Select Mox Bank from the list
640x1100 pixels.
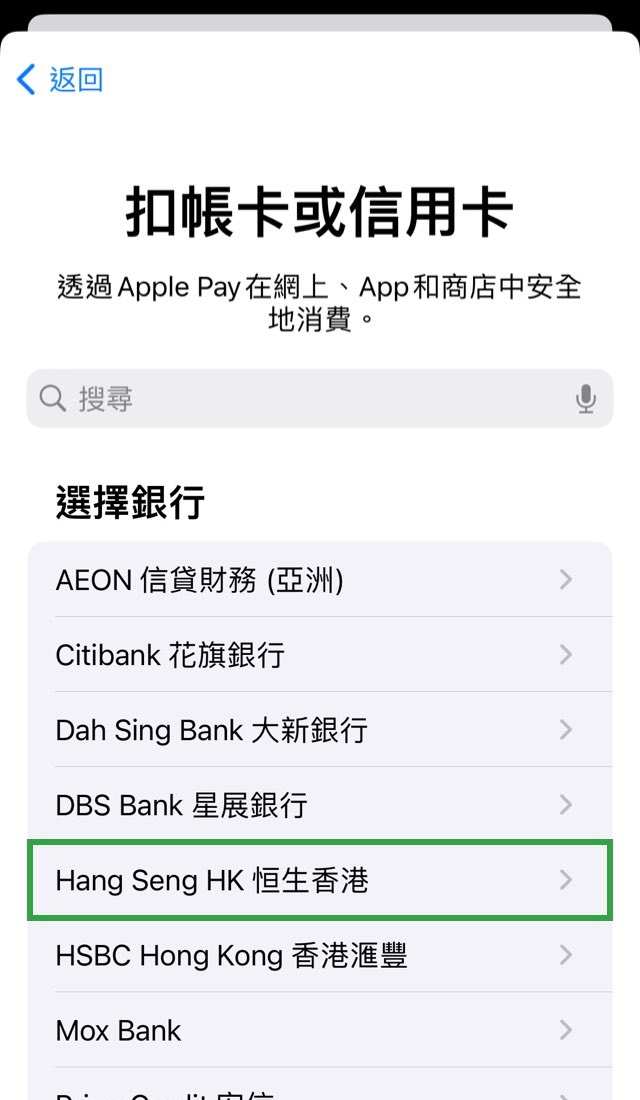(x=319, y=1030)
